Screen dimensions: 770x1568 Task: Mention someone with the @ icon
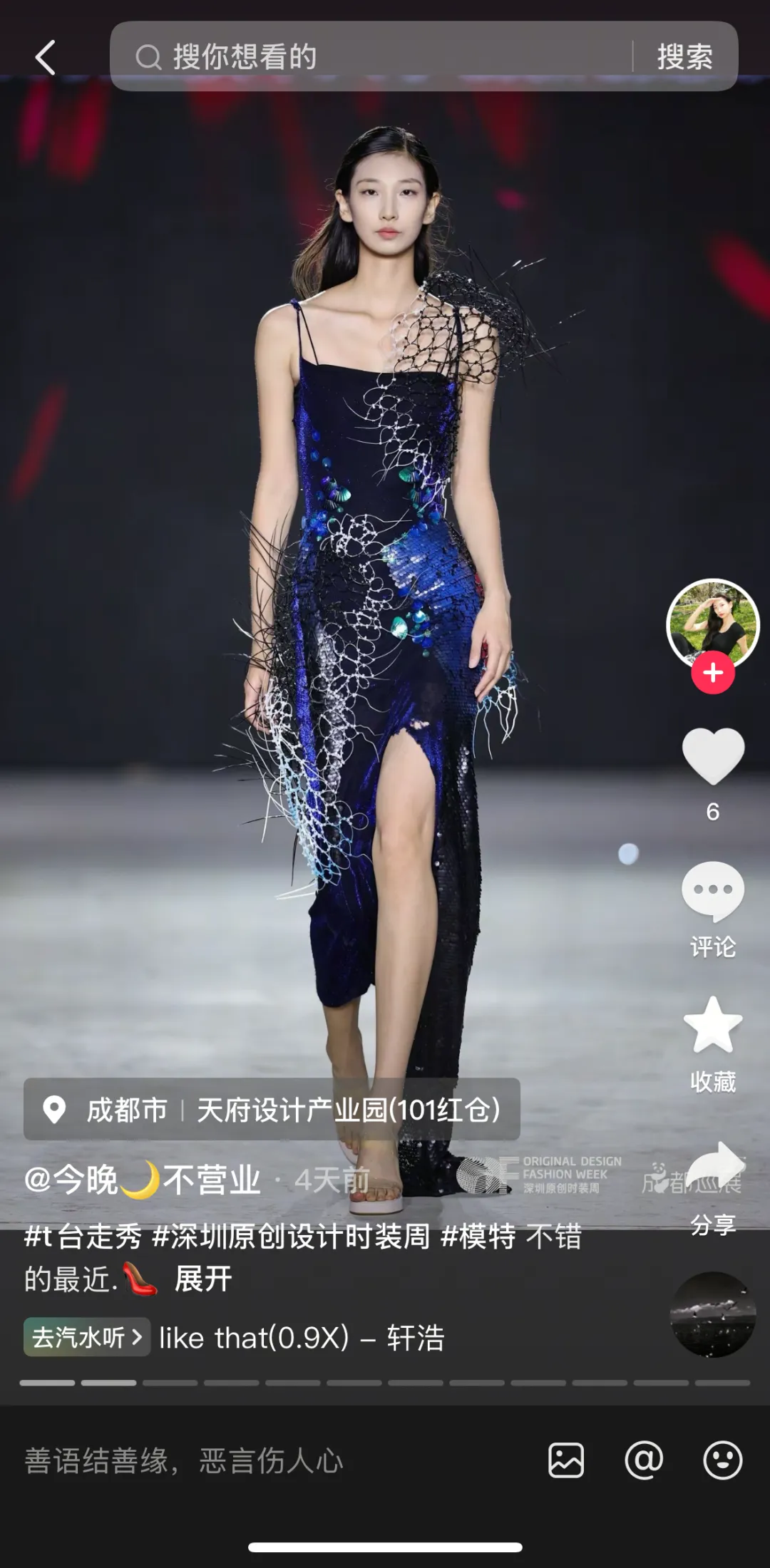[644, 1460]
